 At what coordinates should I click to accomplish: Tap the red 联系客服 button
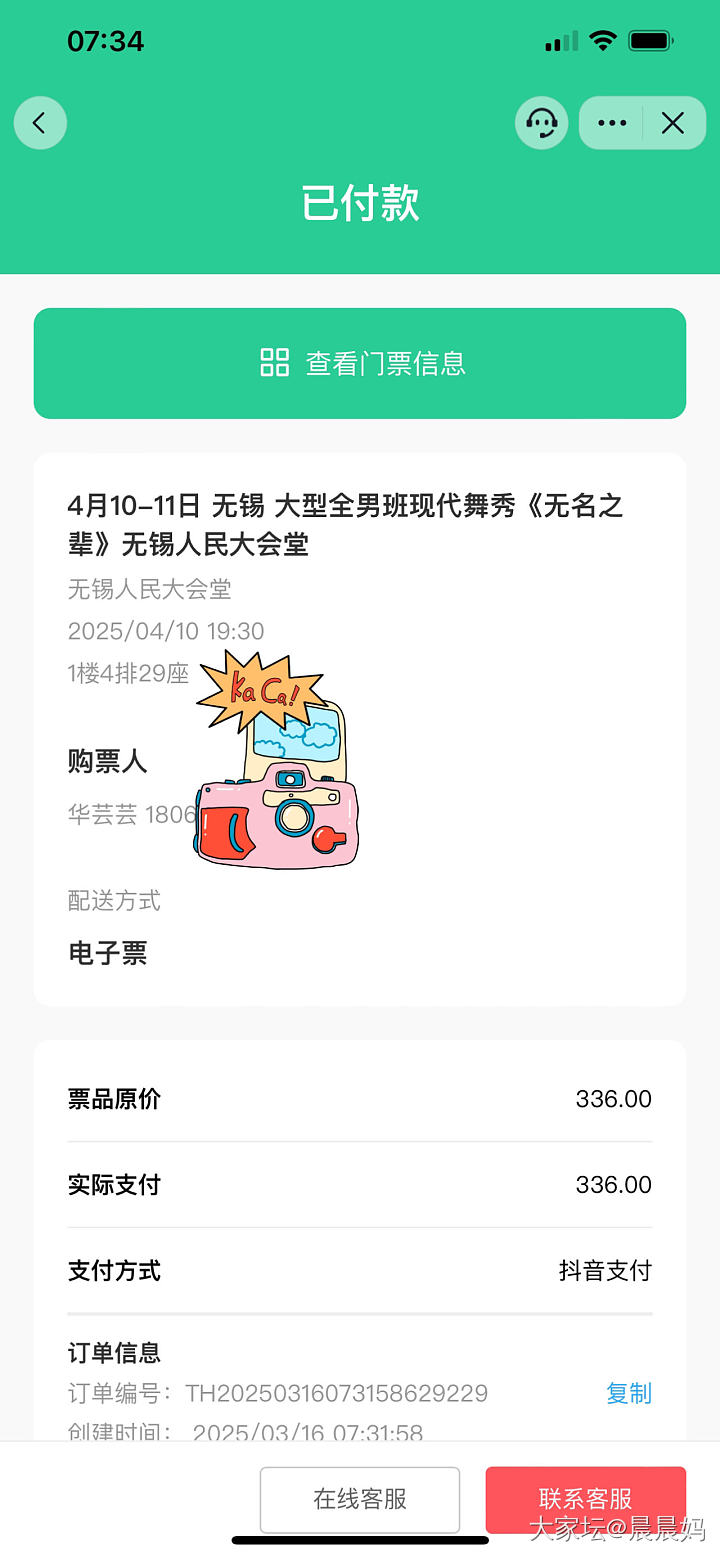(586, 1499)
